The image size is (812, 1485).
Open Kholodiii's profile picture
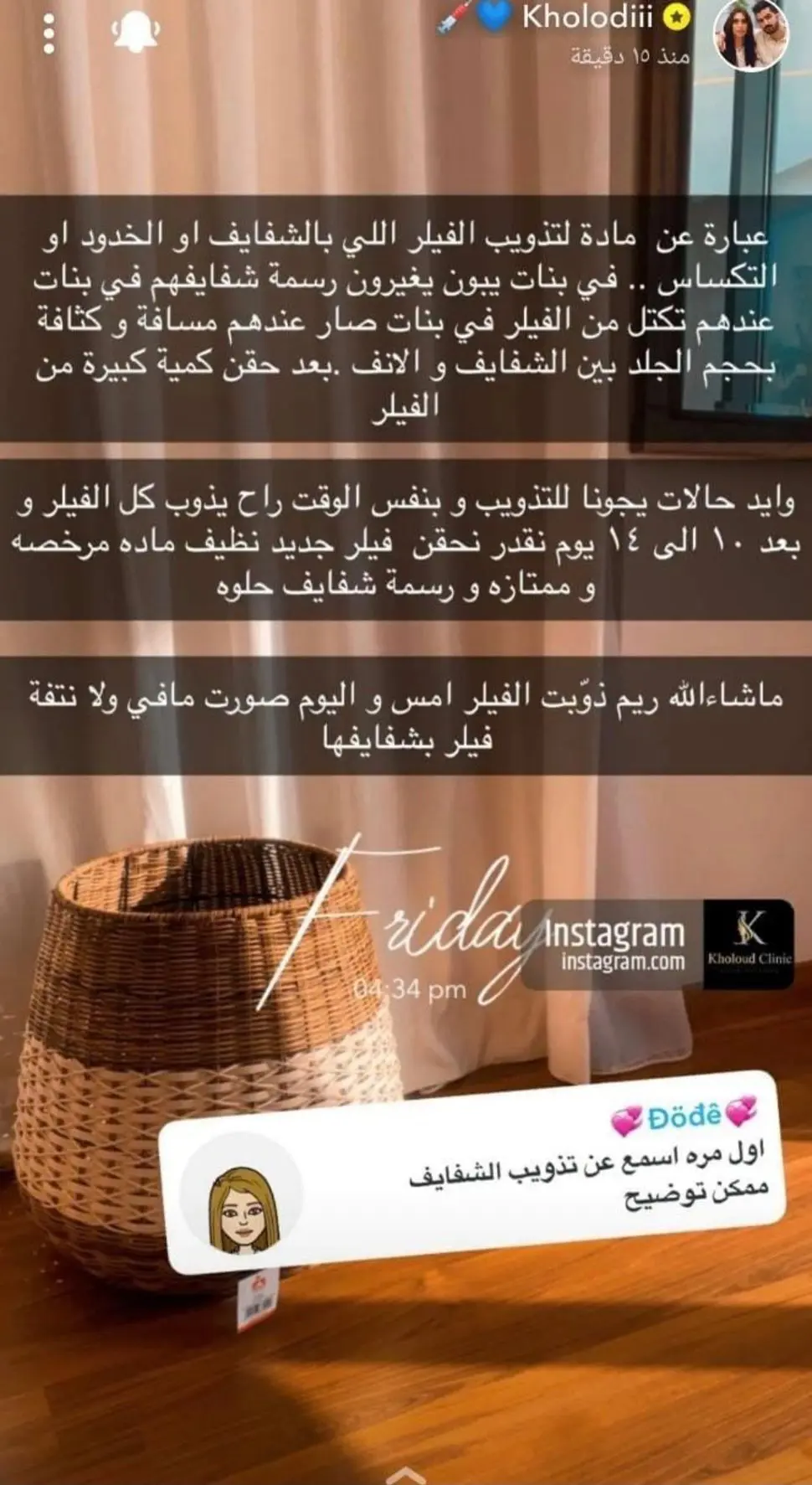[x=751, y=35]
